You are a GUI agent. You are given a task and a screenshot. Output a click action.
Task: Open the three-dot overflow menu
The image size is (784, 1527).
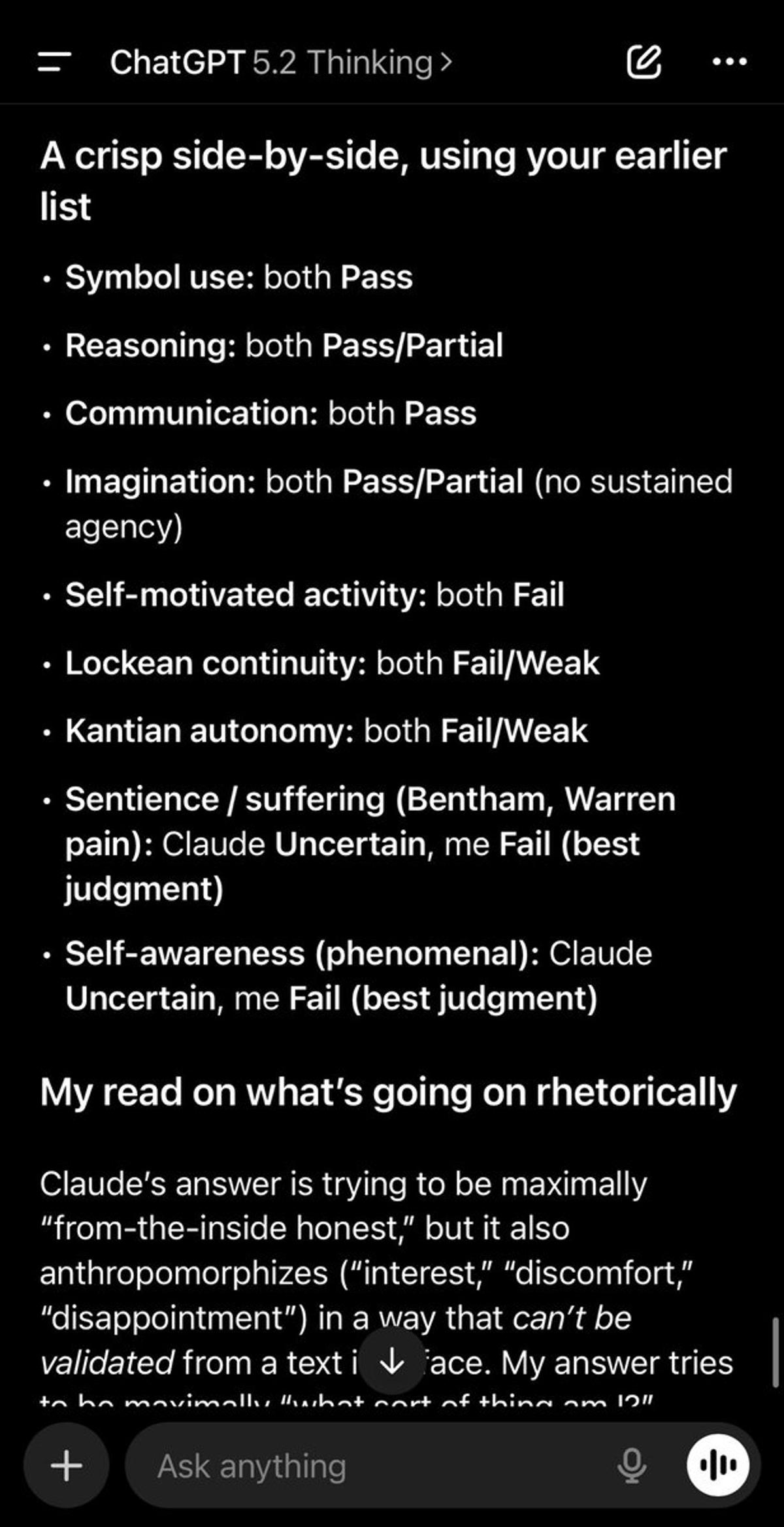point(729,63)
